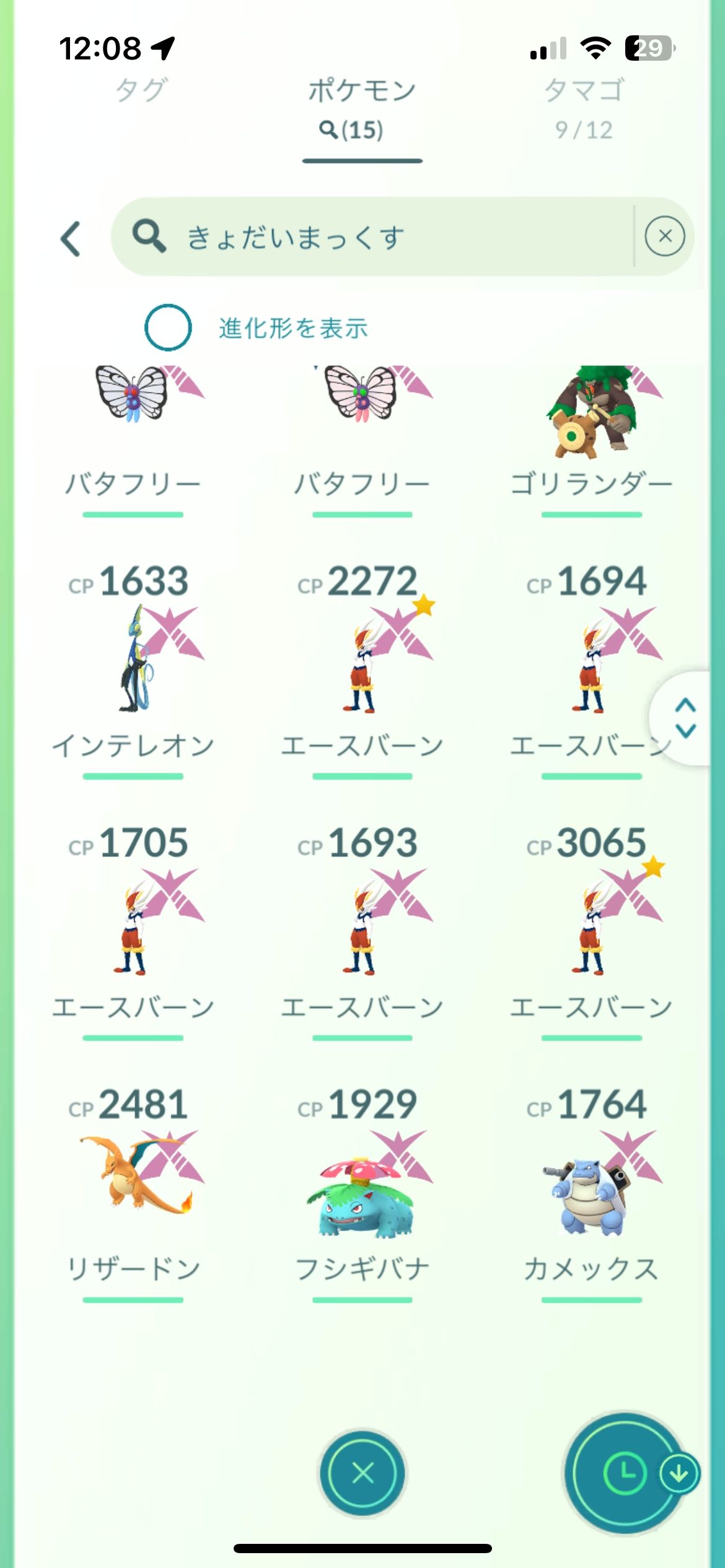This screenshot has height=1568, width=725.
Task: Open エースバーン with CP 3065
Action: coord(591,923)
